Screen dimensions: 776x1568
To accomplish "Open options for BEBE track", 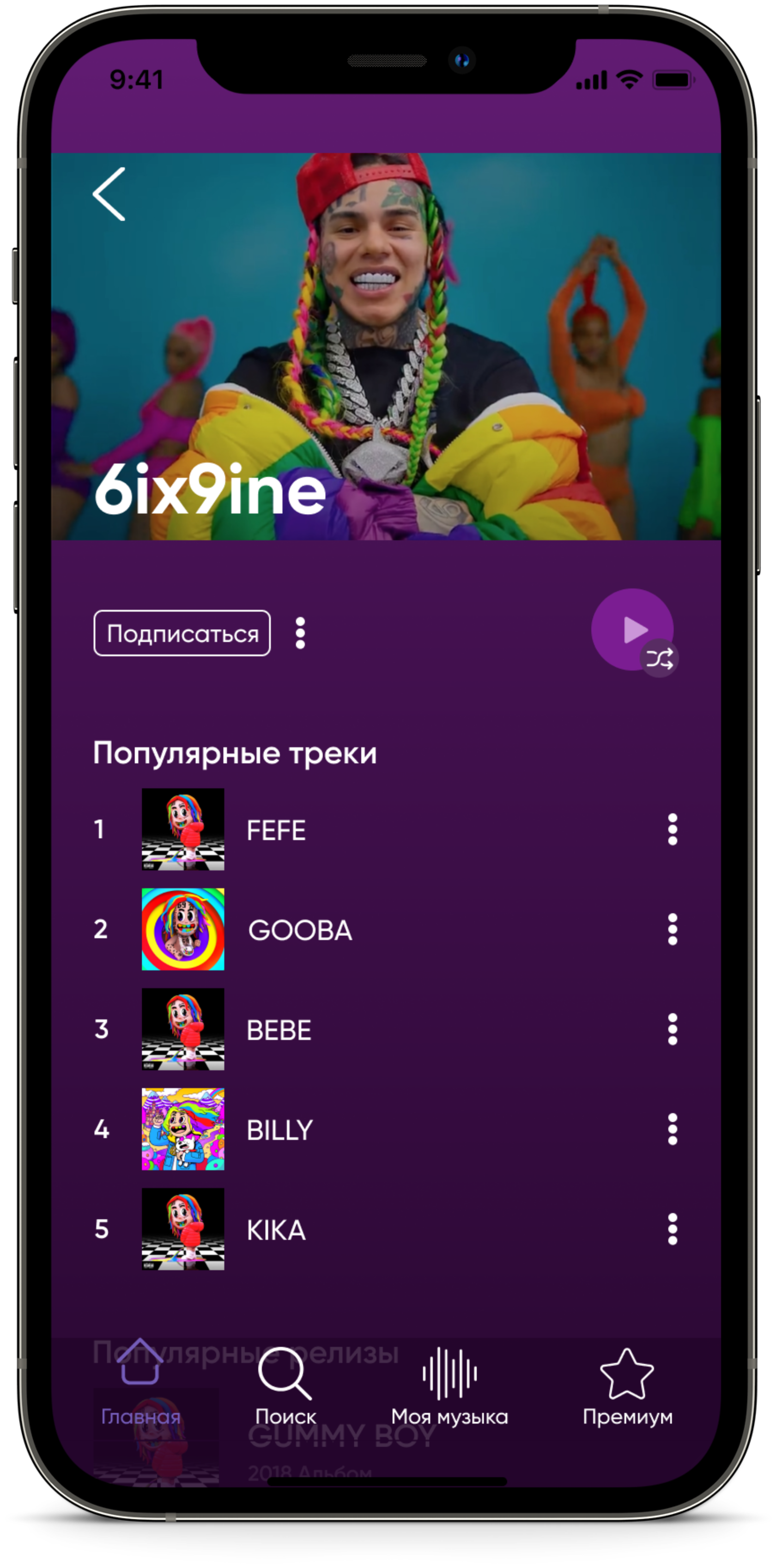I will coord(672,1029).
